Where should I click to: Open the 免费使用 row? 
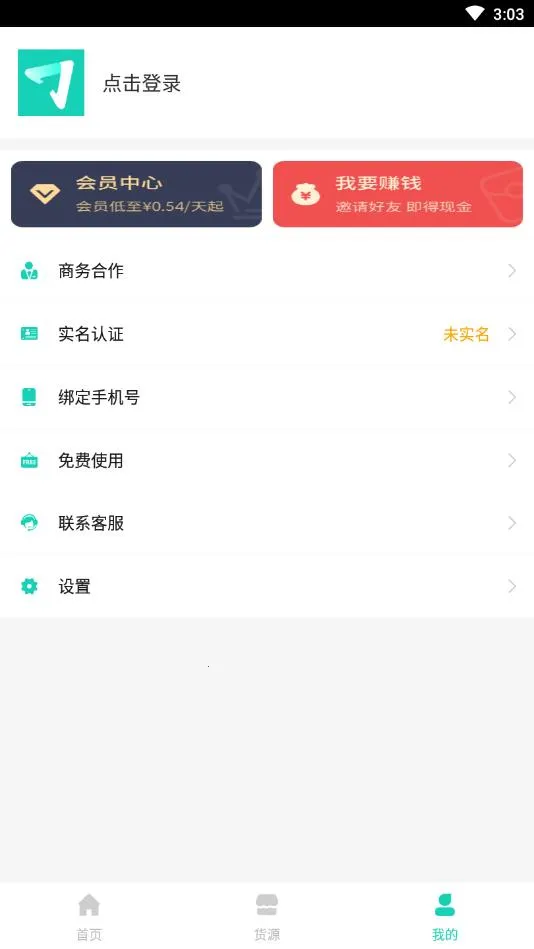click(x=267, y=461)
